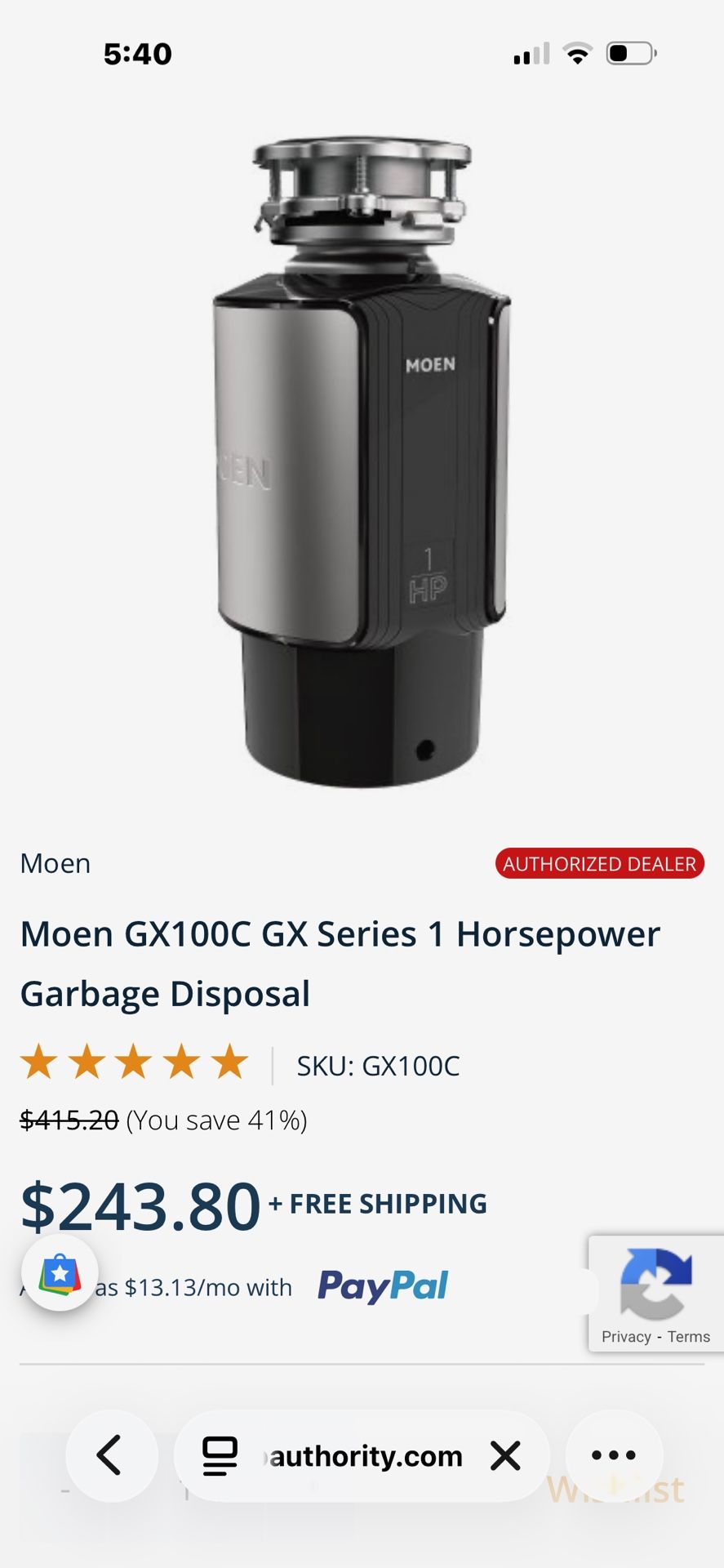Viewport: 724px width, 1568px height.
Task: Tap the Moen brand name
Action: point(55,863)
